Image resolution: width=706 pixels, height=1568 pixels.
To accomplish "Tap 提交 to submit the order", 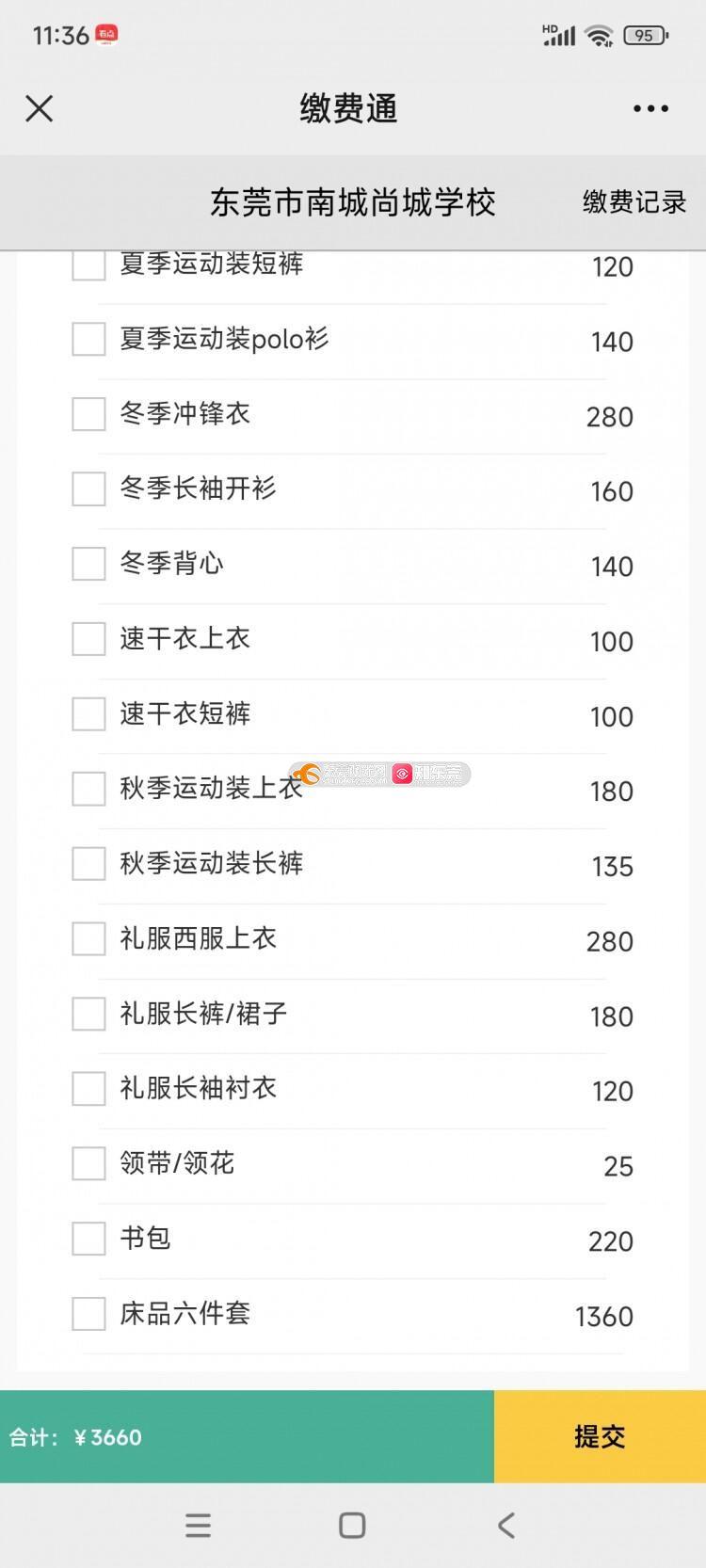I will pos(600,1436).
